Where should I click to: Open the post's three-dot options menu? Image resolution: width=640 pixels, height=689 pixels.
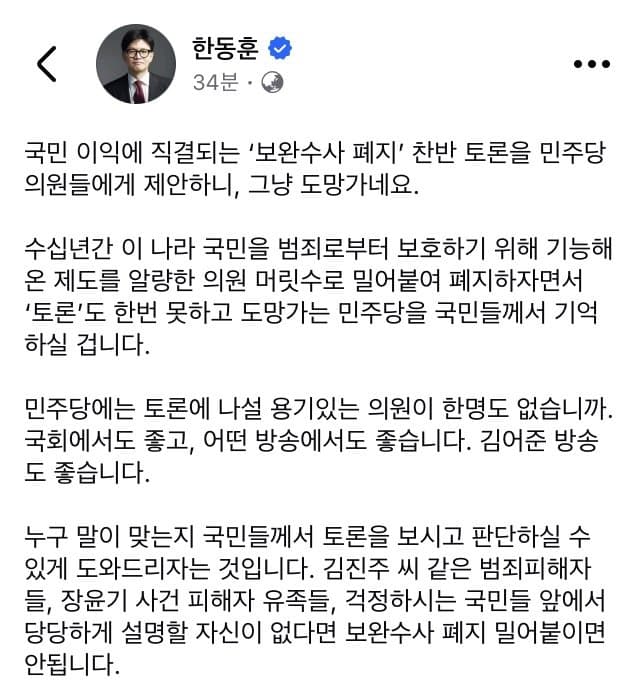pyautogui.click(x=592, y=64)
